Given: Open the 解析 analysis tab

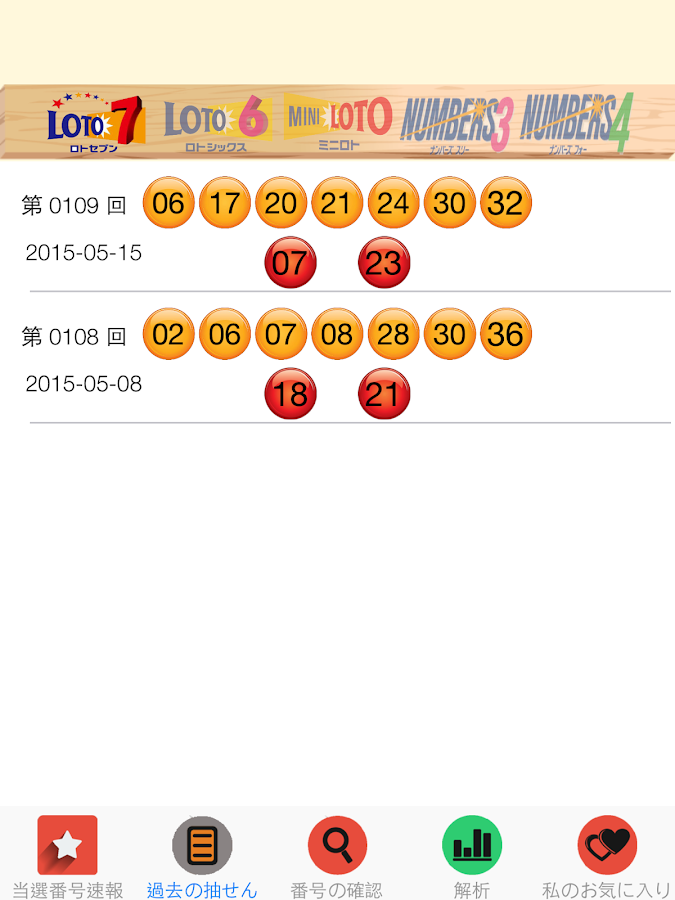Looking at the screenshot, I should click(472, 856).
